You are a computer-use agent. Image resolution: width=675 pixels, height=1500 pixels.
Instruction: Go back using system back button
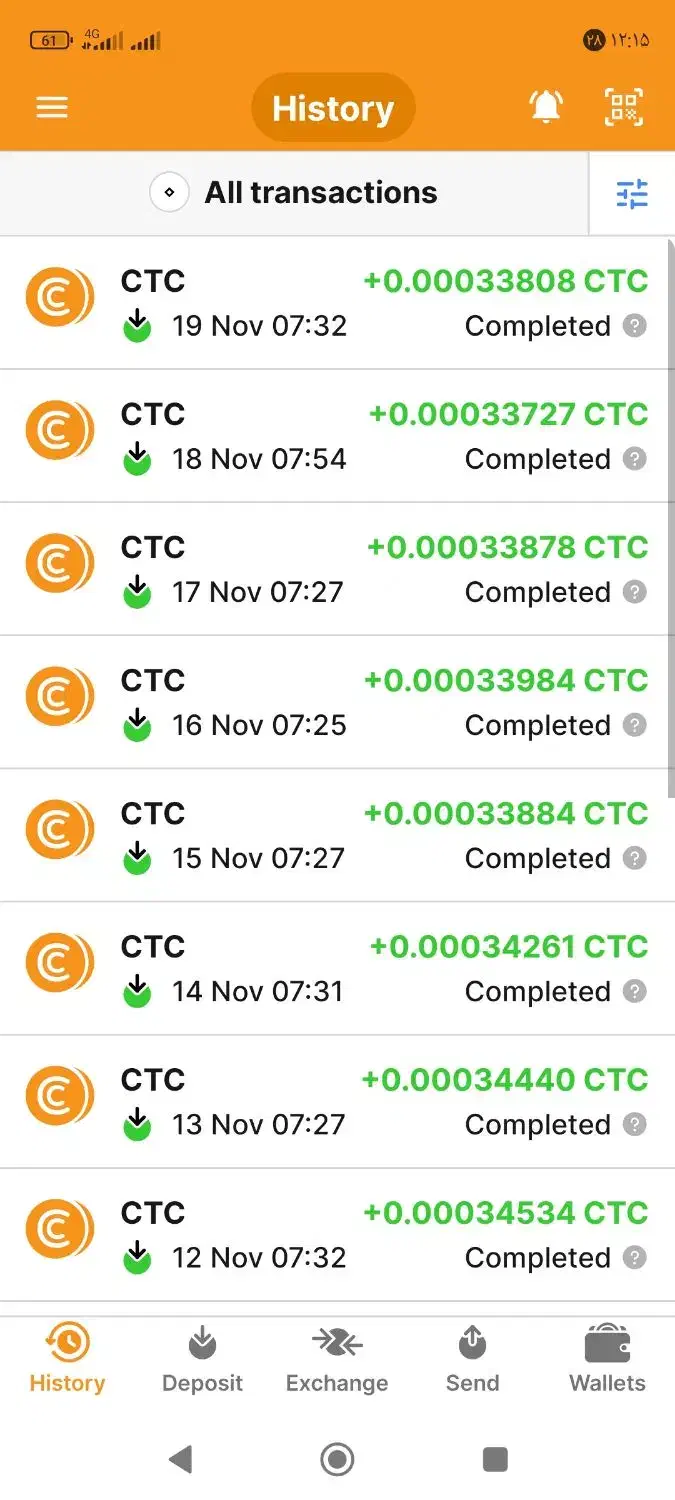[181, 1460]
